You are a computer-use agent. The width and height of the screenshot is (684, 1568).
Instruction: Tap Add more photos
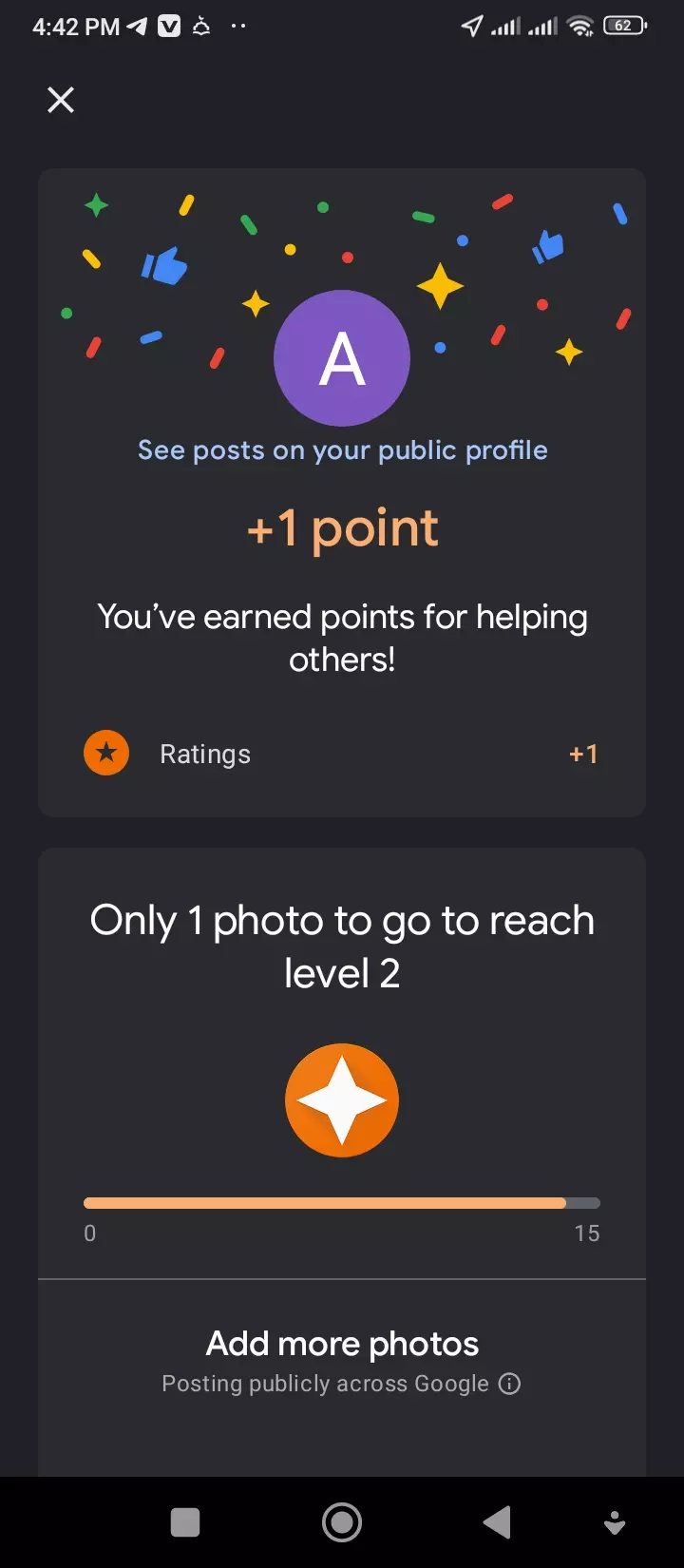[x=342, y=1344]
